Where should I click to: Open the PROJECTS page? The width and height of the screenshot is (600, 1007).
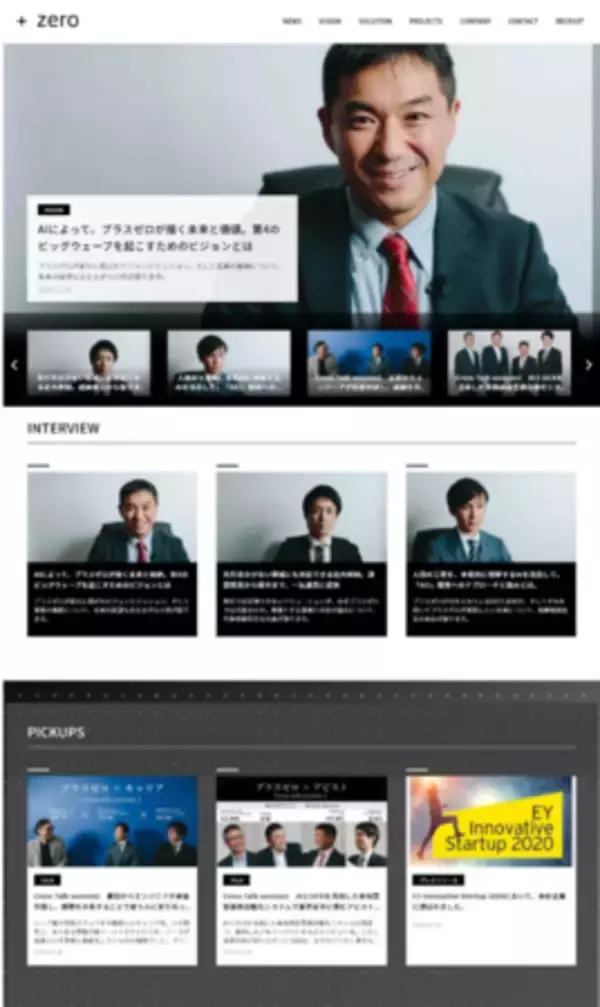tap(426, 20)
